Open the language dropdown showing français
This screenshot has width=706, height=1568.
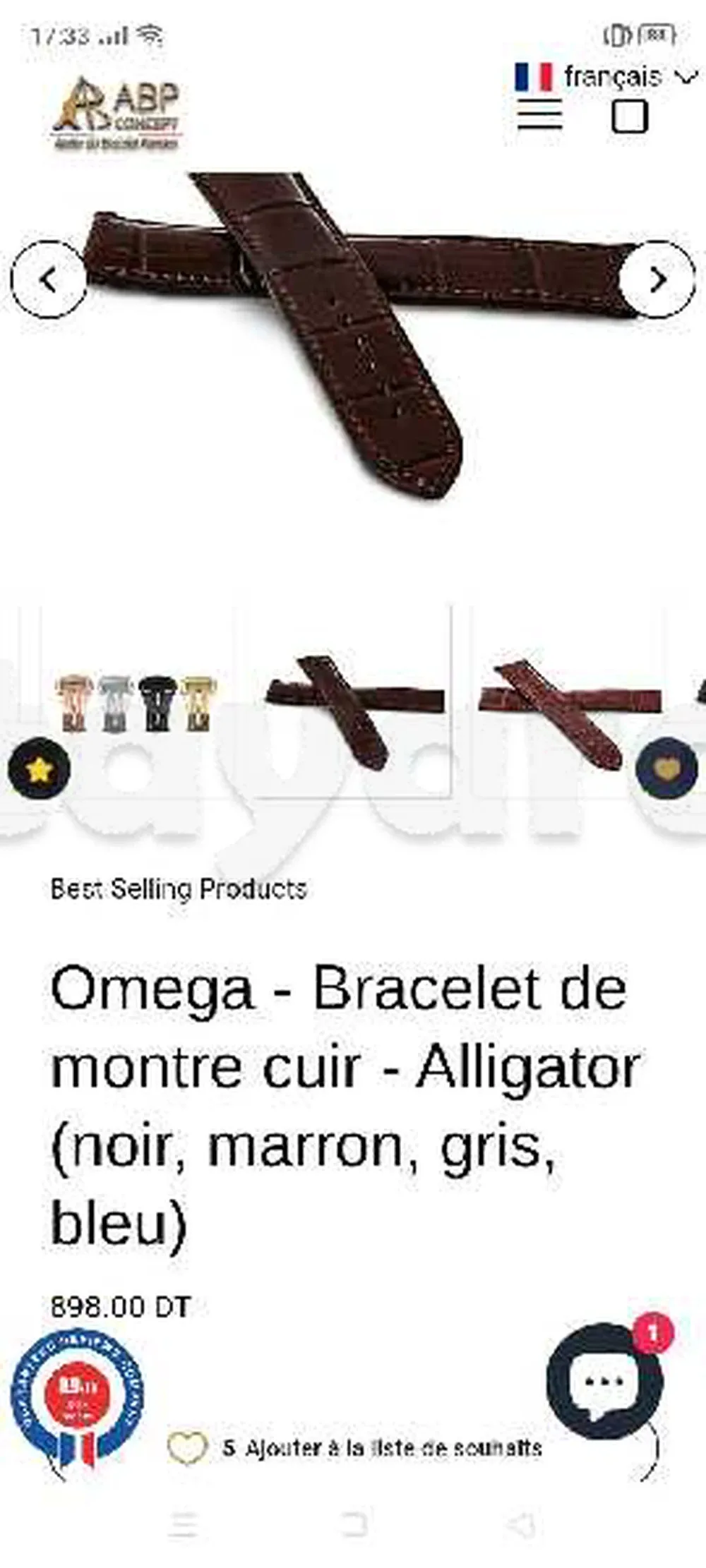tap(607, 76)
